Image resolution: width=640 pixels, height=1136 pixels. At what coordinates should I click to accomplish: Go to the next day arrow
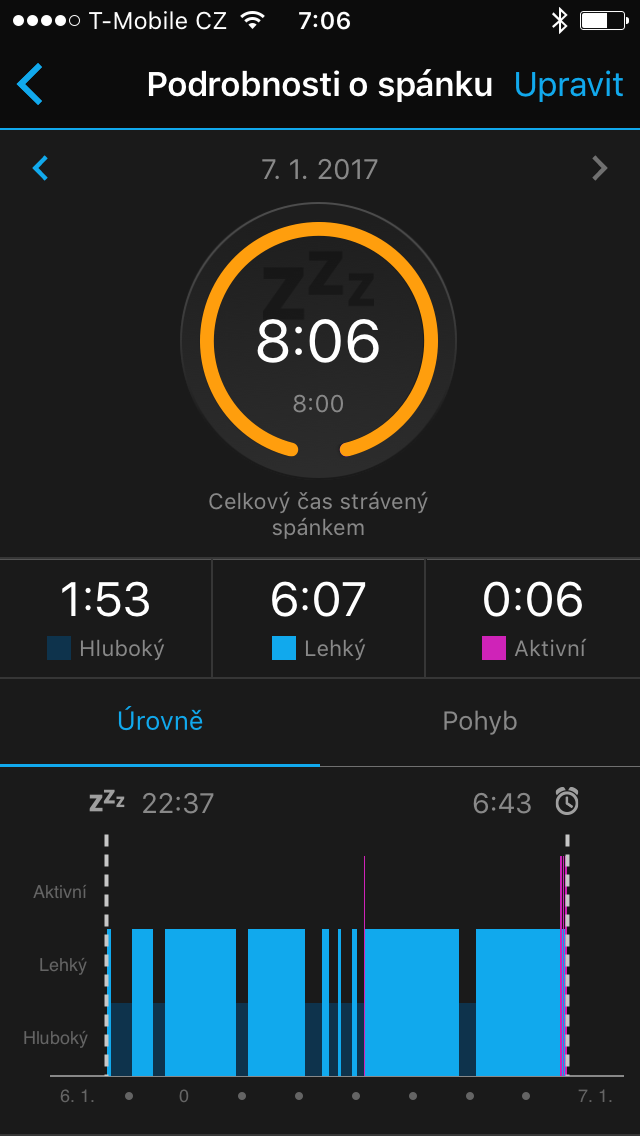(599, 169)
